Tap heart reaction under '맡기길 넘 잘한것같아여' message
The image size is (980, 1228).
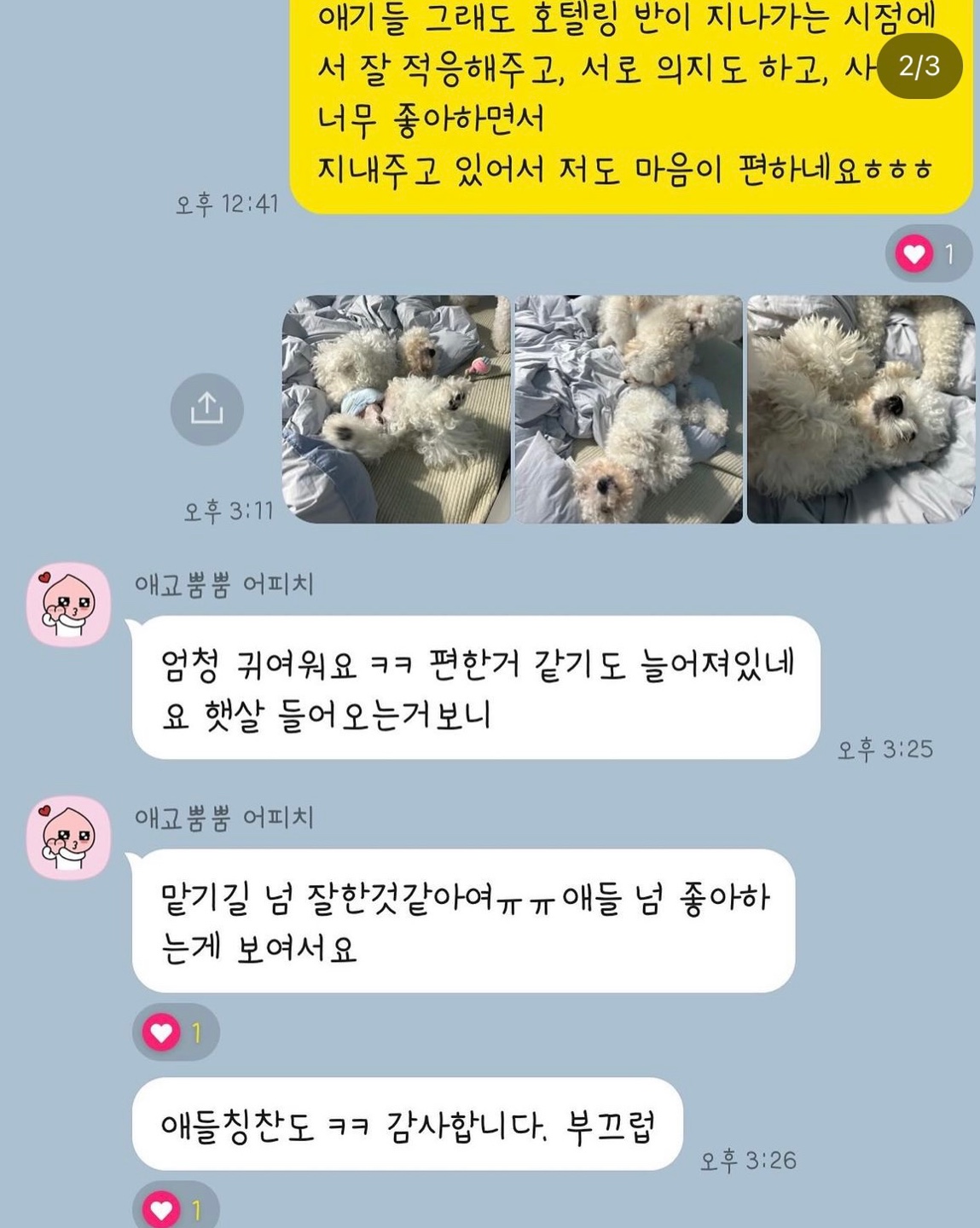point(175,1033)
